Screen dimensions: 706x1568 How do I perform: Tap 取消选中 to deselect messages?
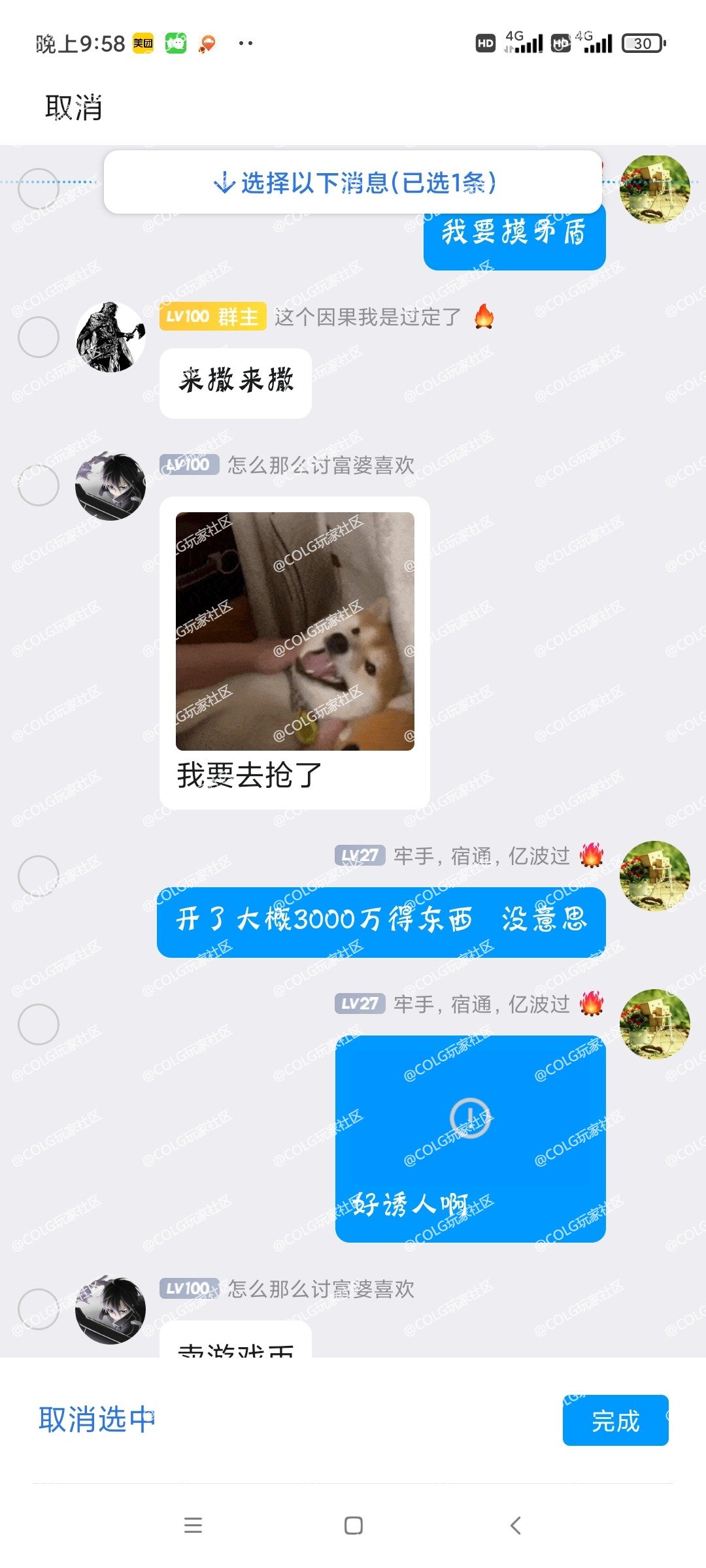97,1420
